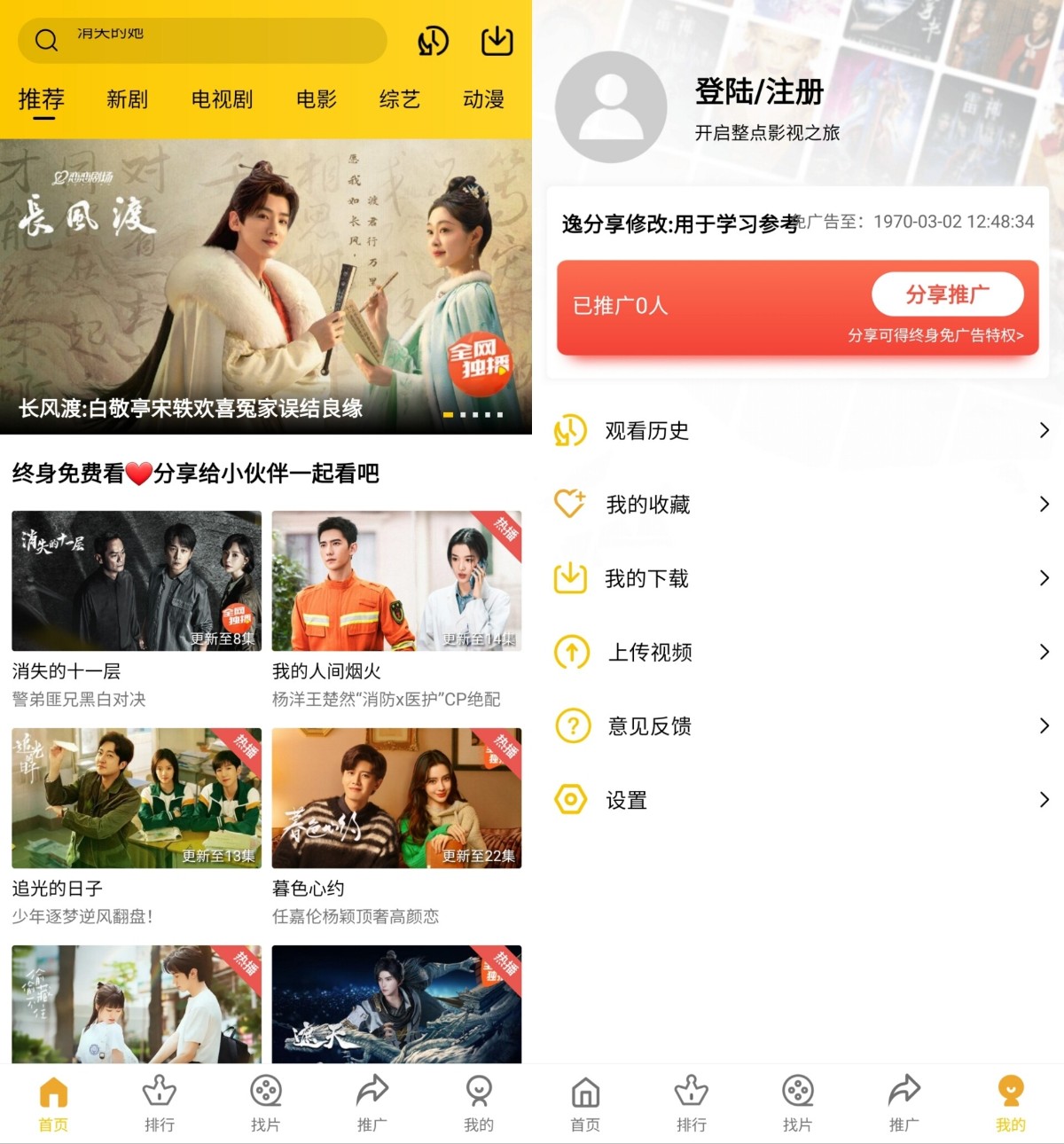Click the download icon beside the search bar
This screenshot has width=1064, height=1144.
pyautogui.click(x=497, y=40)
